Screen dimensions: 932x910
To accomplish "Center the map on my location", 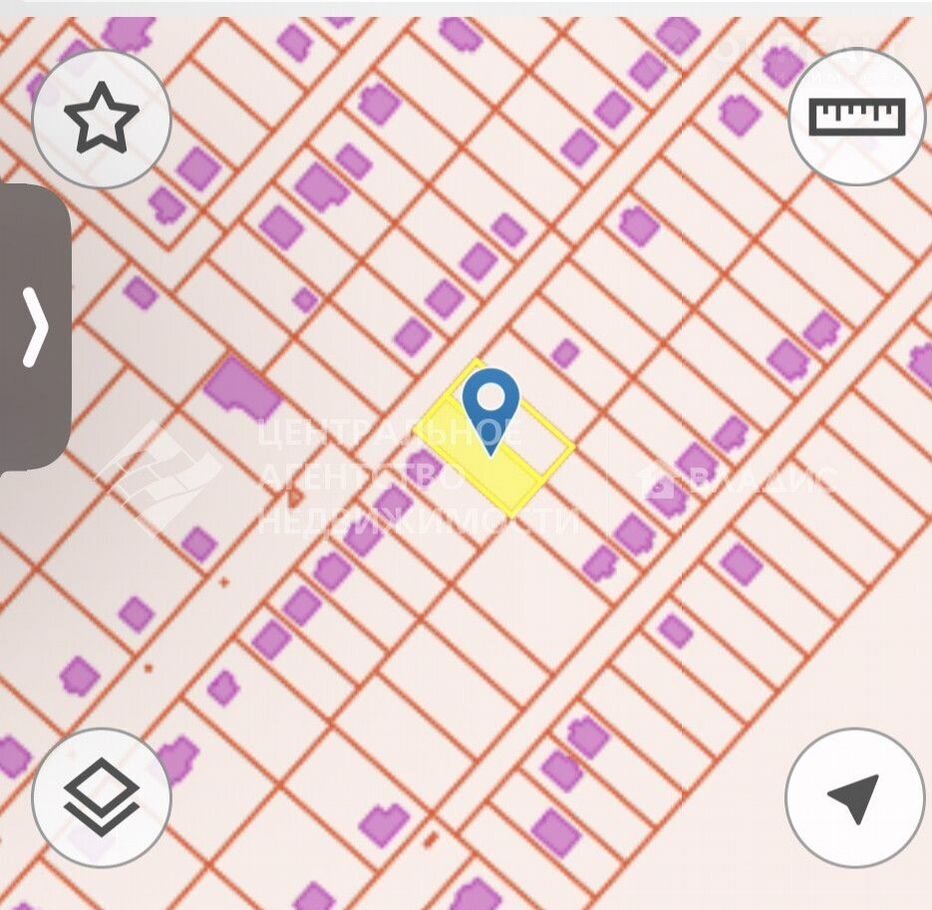I will (x=854, y=797).
